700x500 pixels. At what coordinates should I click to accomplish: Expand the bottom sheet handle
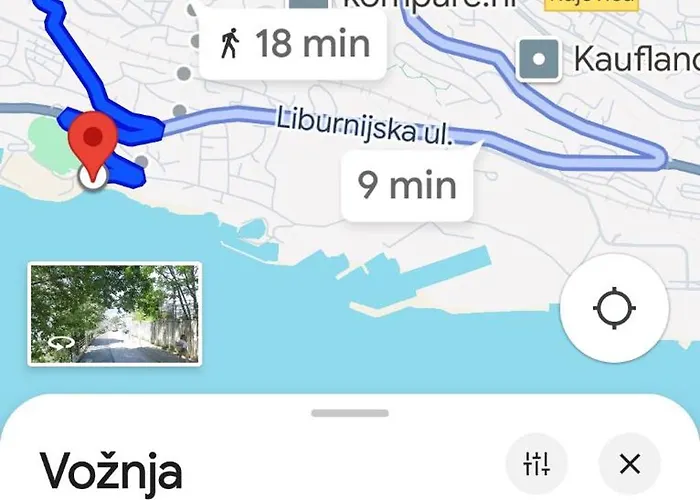[x=349, y=412]
